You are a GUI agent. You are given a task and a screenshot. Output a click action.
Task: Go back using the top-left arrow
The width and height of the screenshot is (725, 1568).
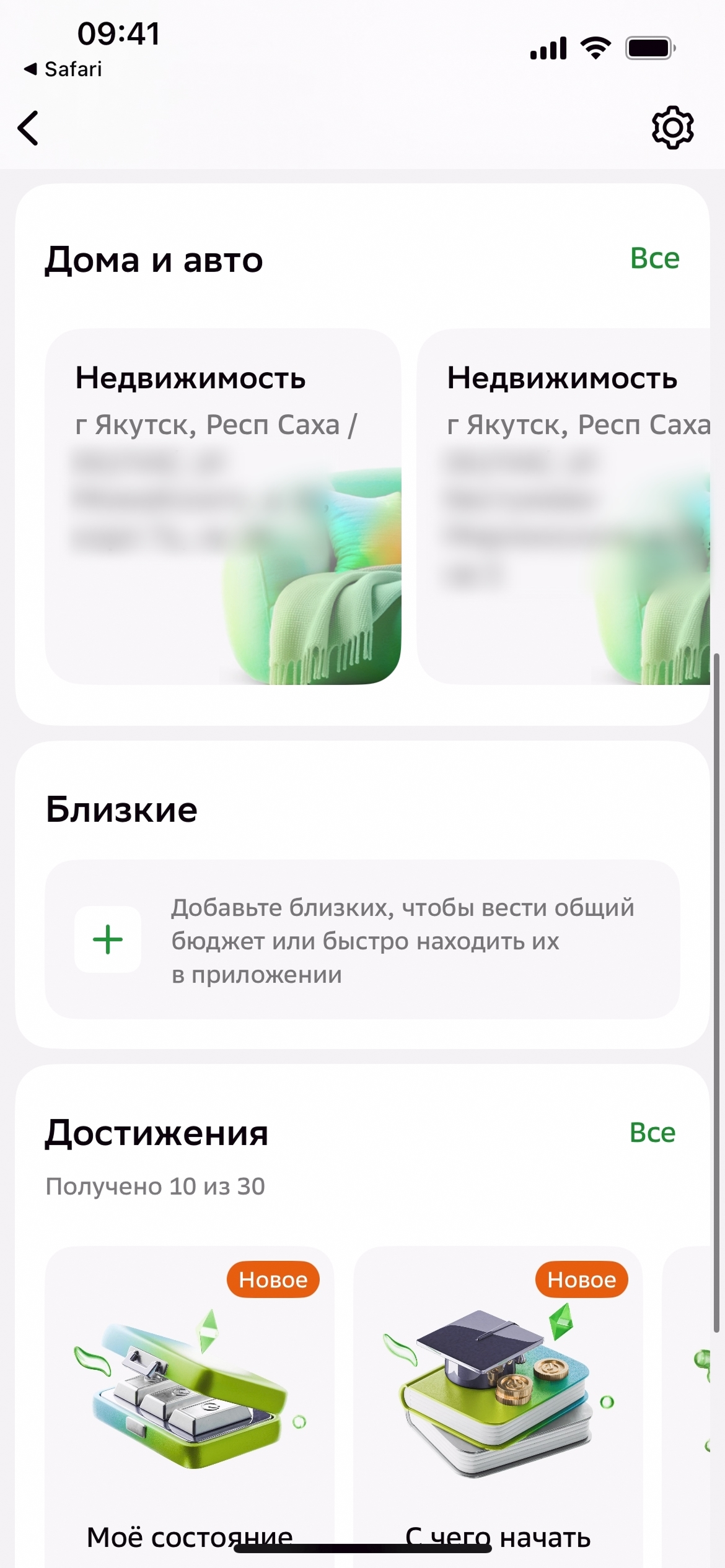(x=29, y=128)
